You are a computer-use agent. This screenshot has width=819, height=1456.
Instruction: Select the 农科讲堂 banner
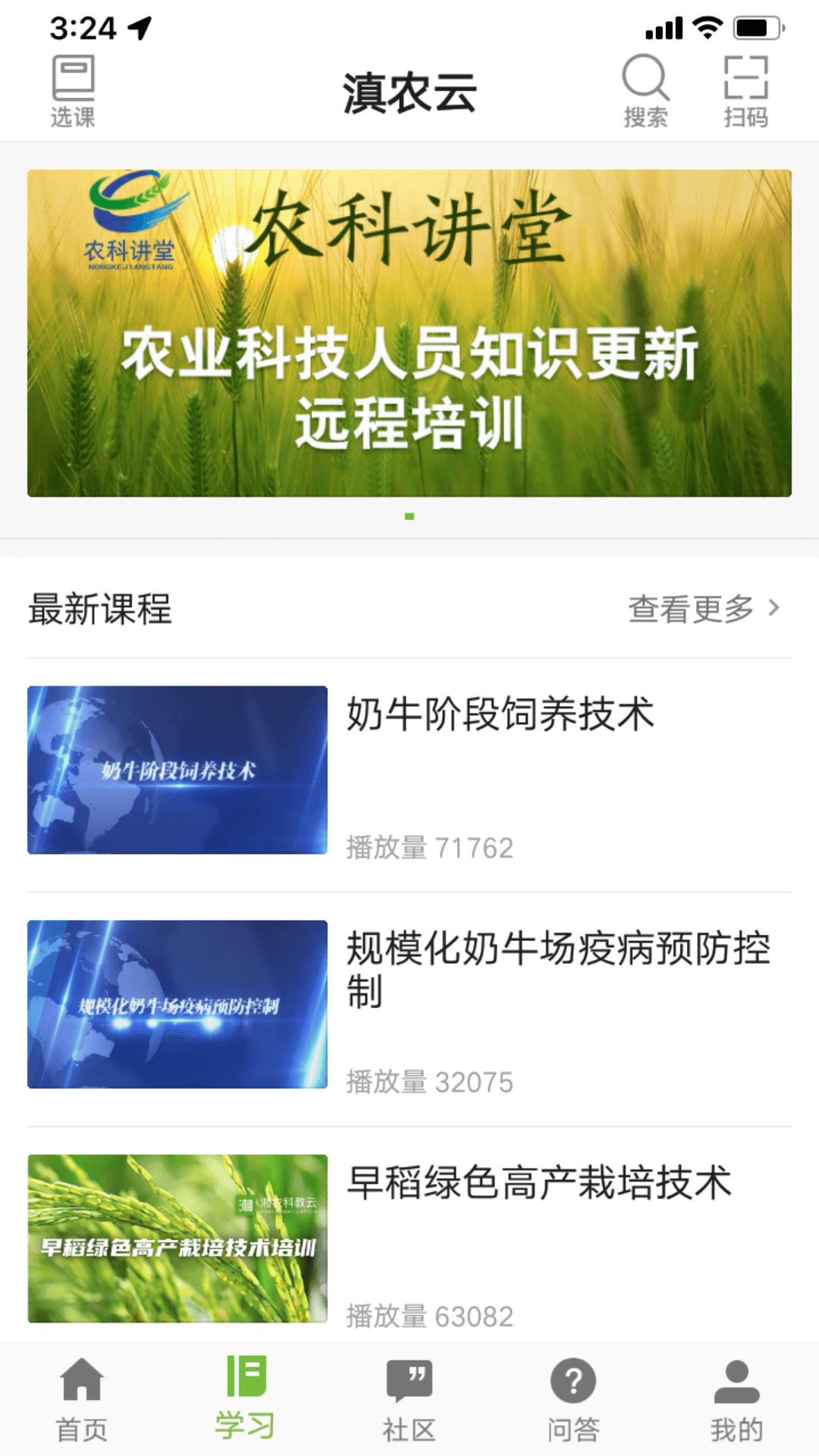409,334
